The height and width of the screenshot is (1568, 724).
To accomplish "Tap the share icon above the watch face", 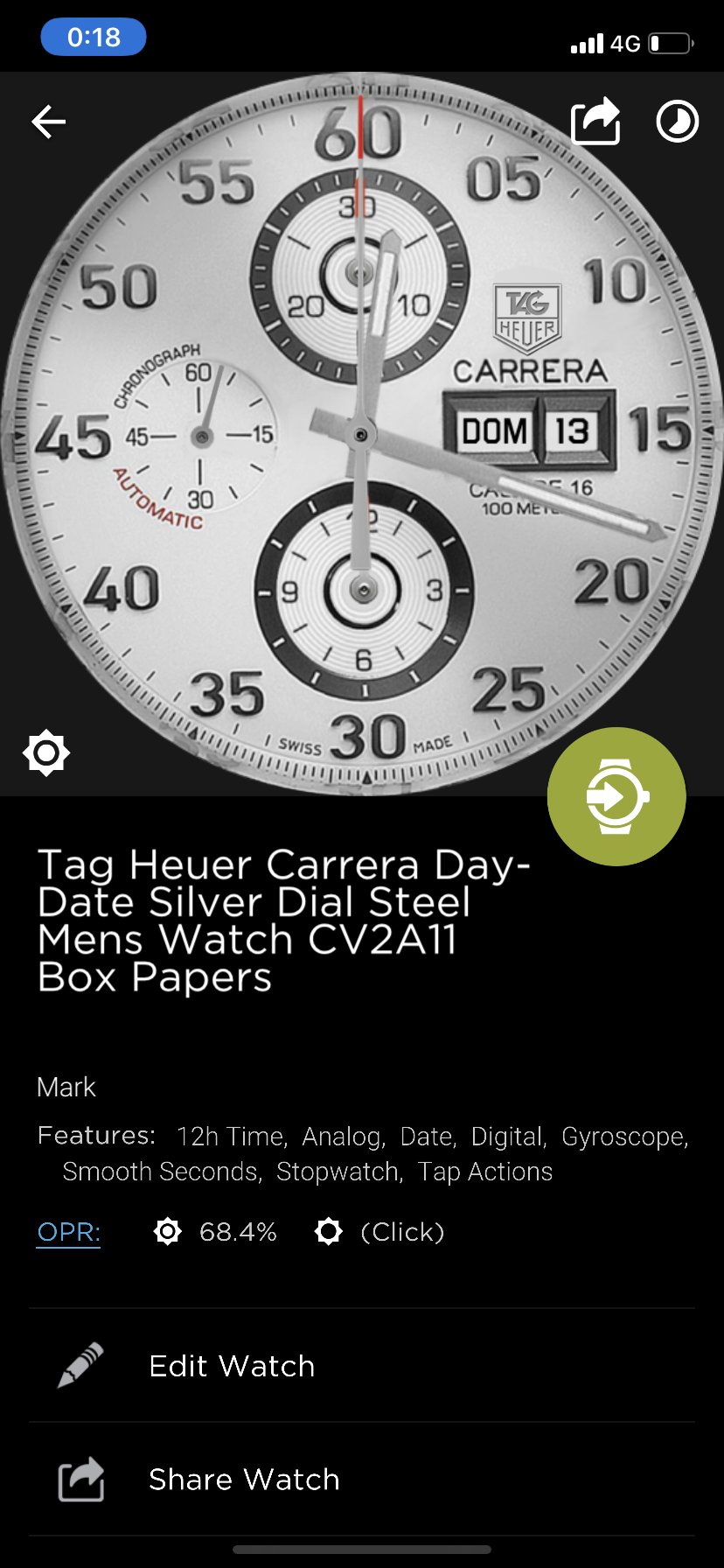I will [595, 121].
